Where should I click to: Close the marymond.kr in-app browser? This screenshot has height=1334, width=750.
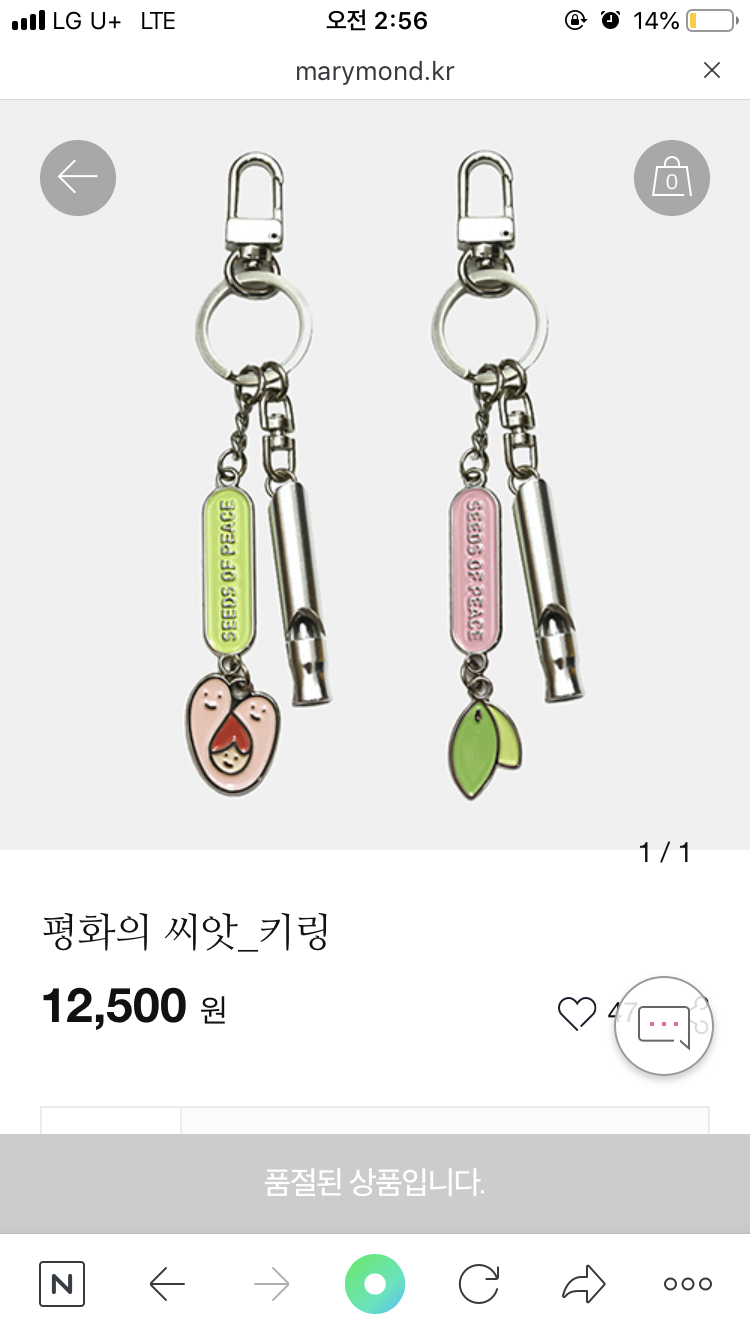pos(711,70)
